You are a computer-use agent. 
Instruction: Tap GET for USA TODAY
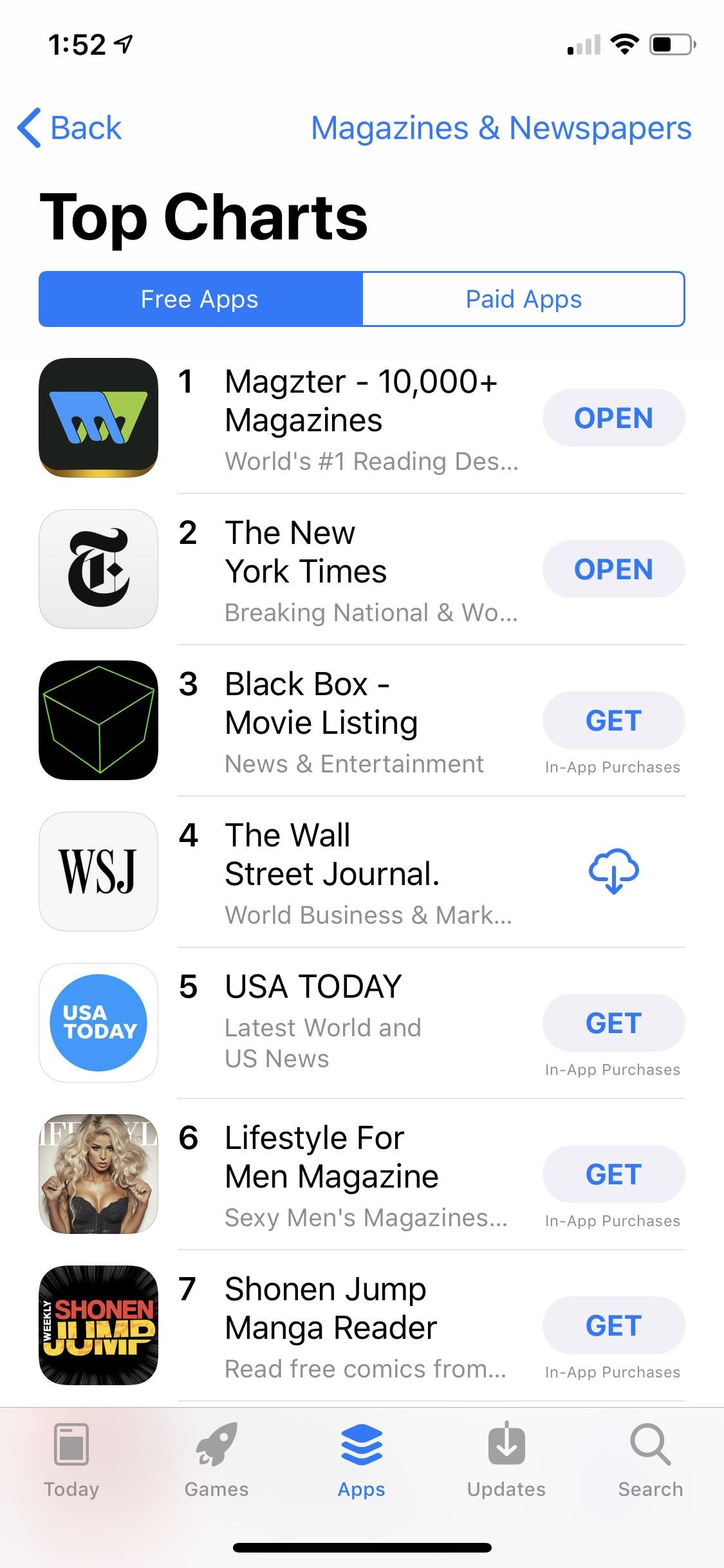(x=613, y=1023)
